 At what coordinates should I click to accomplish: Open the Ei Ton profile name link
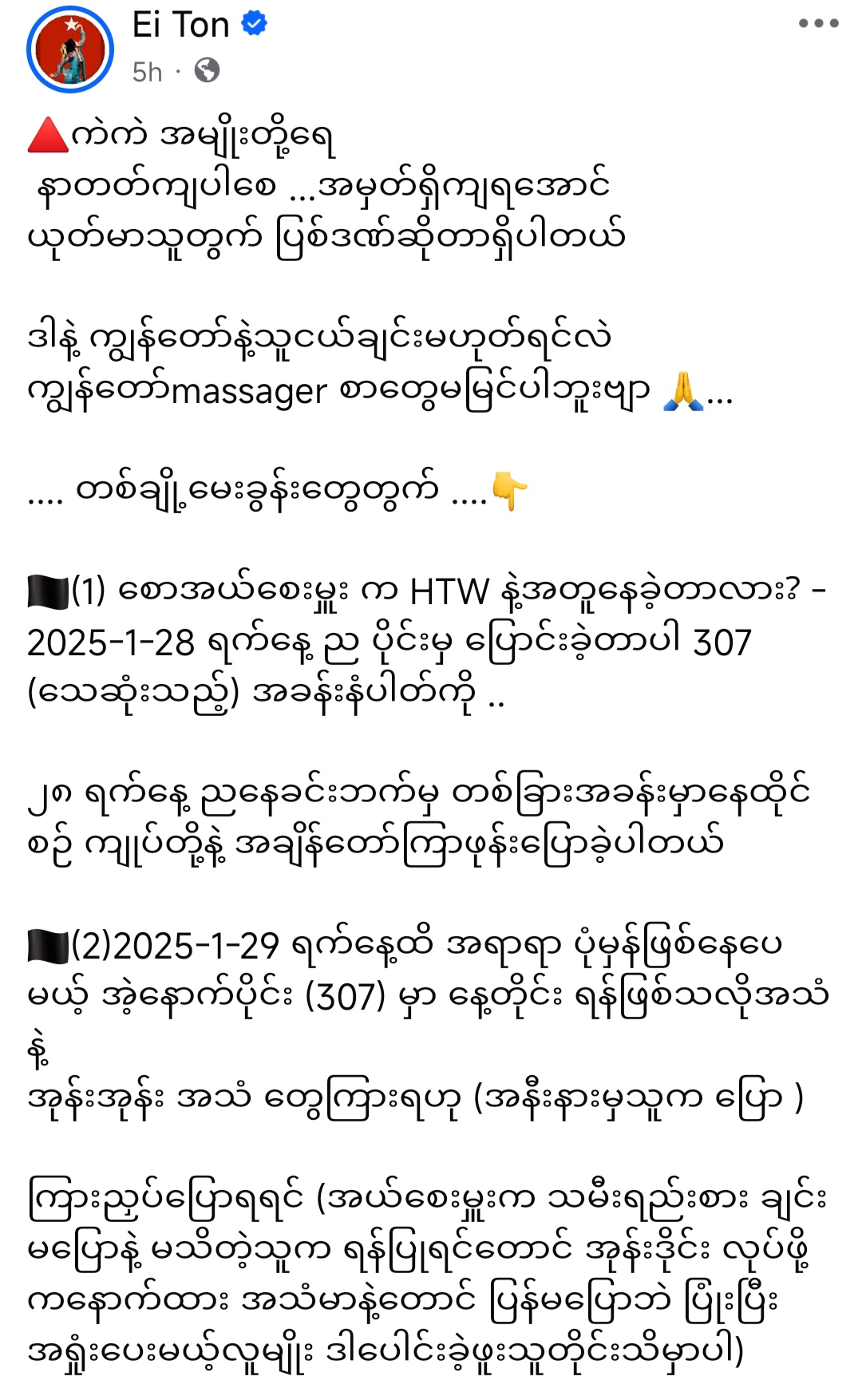click(x=181, y=25)
